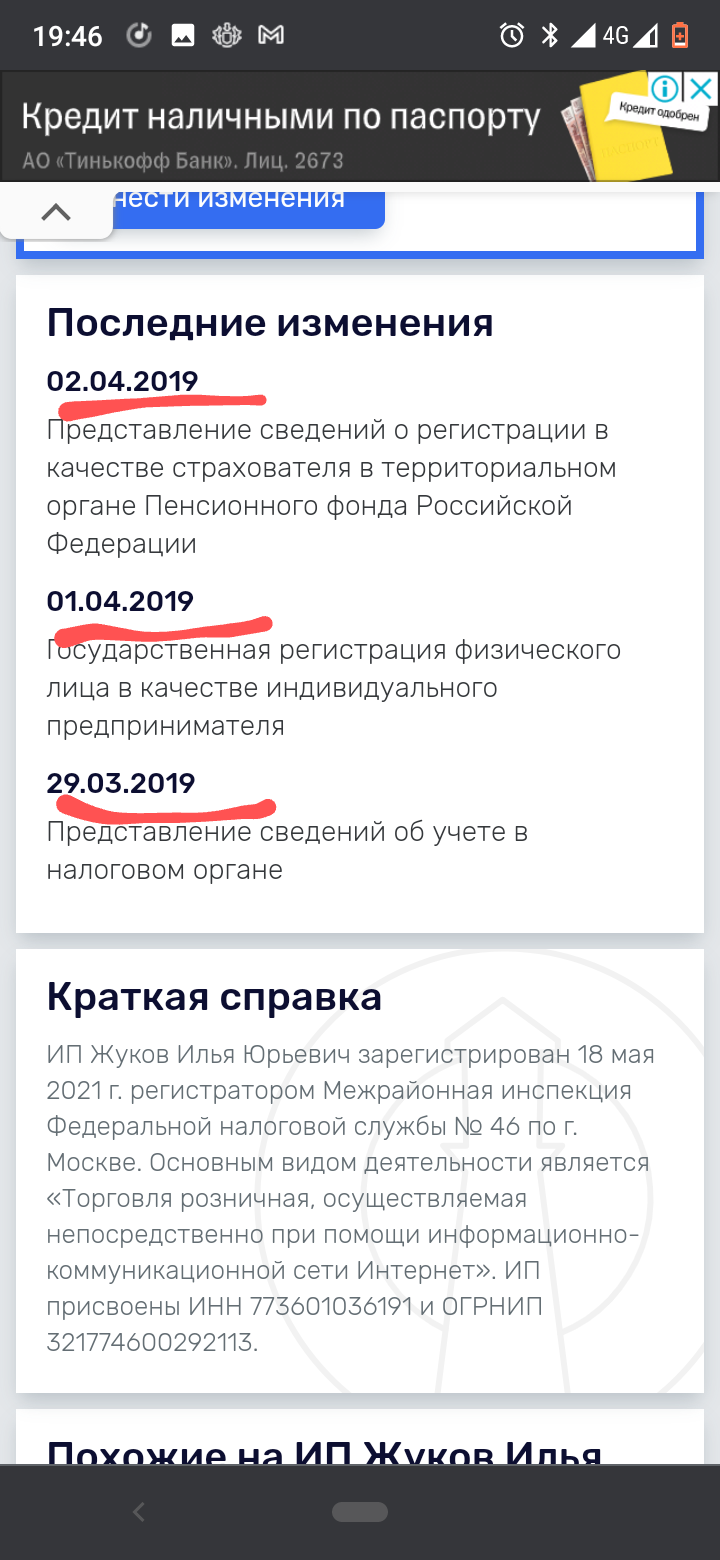The height and width of the screenshot is (1560, 720).
Task: Close the ad with the X icon
Action: coord(703,90)
